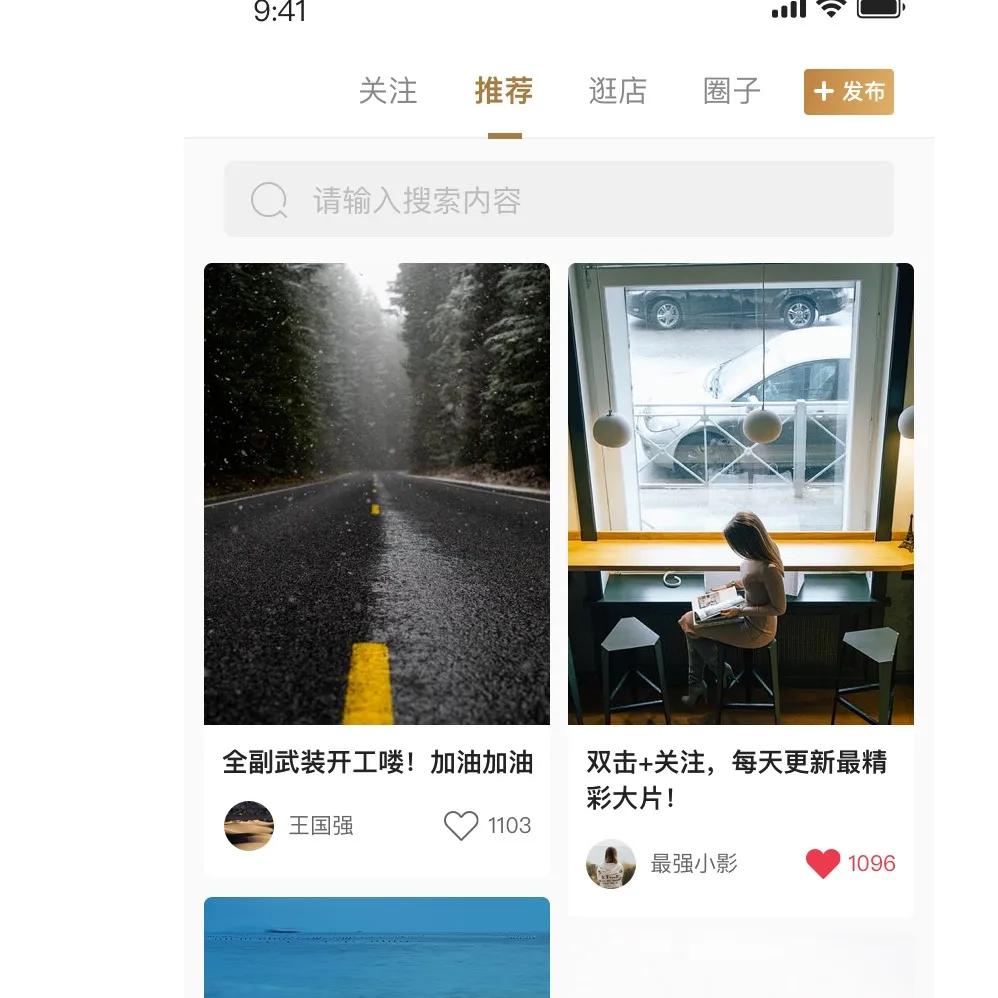The width and height of the screenshot is (998, 998).
Task: Tap the 发布 publish button
Action: point(848,92)
